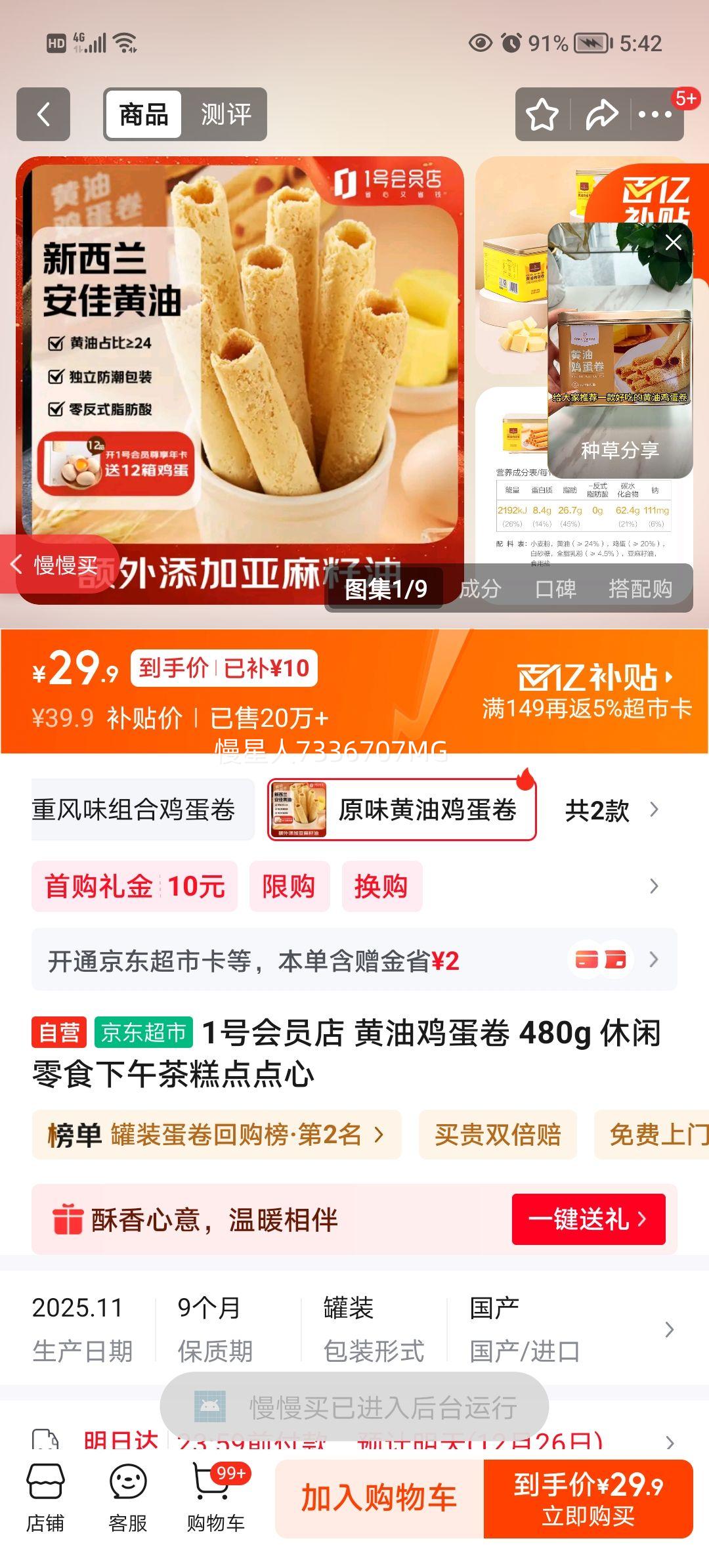Select the 重风味组合鸡蛋卷 variant
The width and height of the screenshot is (709, 1568).
[x=135, y=811]
